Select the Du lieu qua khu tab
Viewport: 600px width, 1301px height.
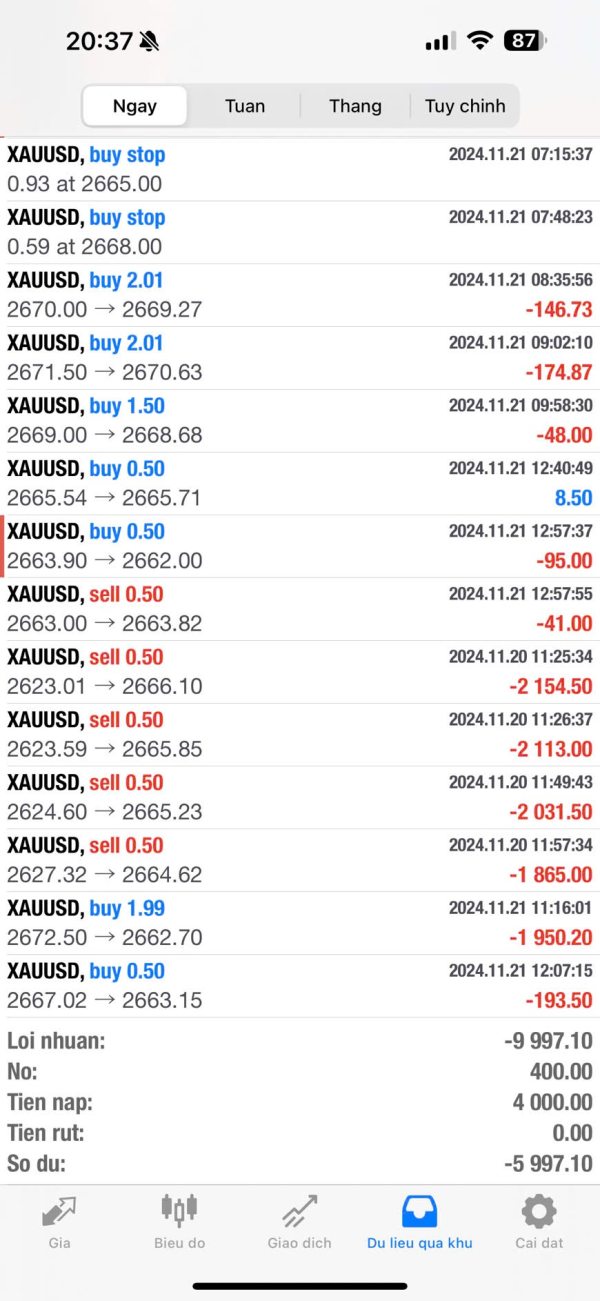tap(420, 1222)
